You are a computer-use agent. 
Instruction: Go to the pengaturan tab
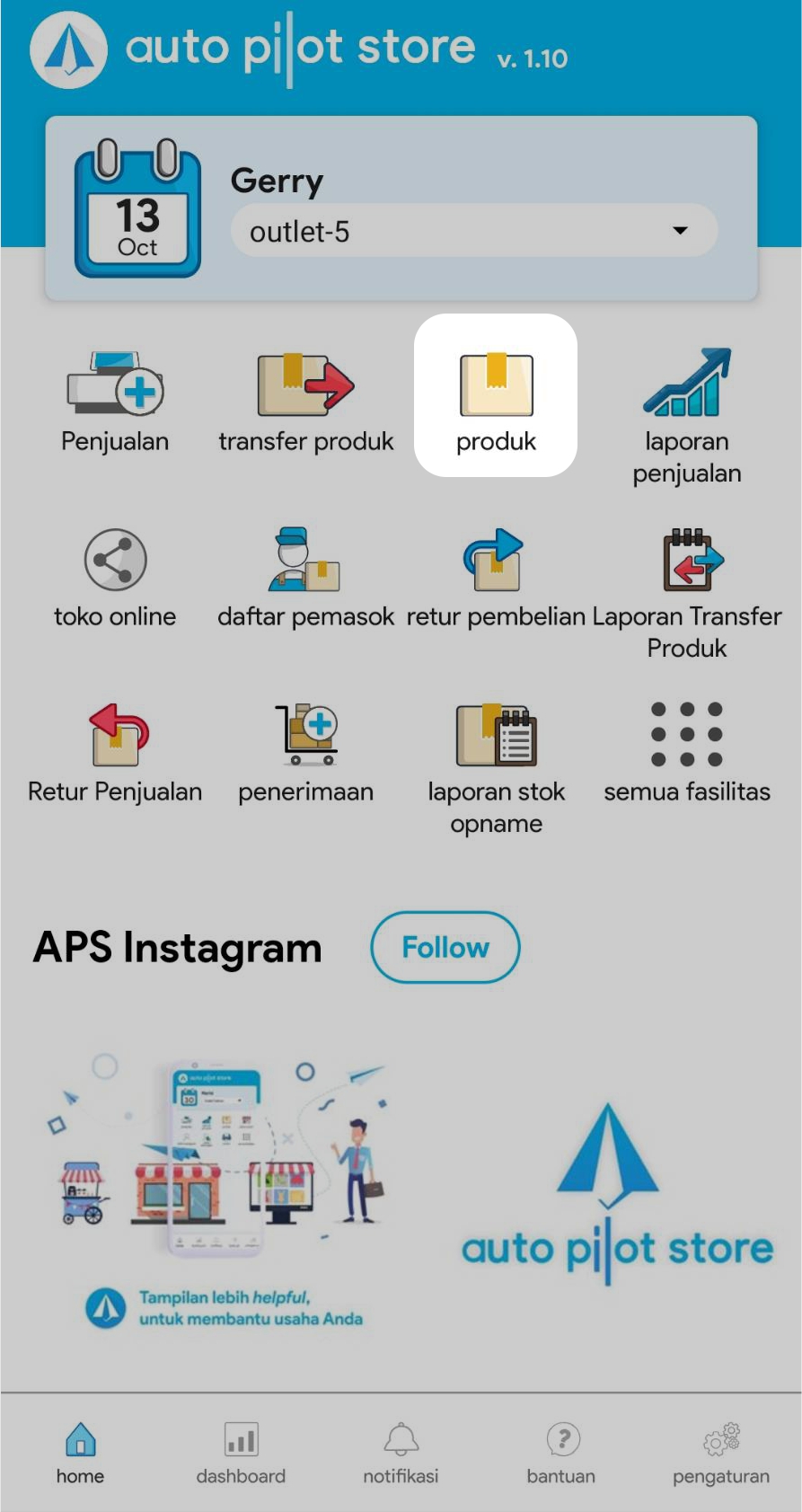(721, 1453)
